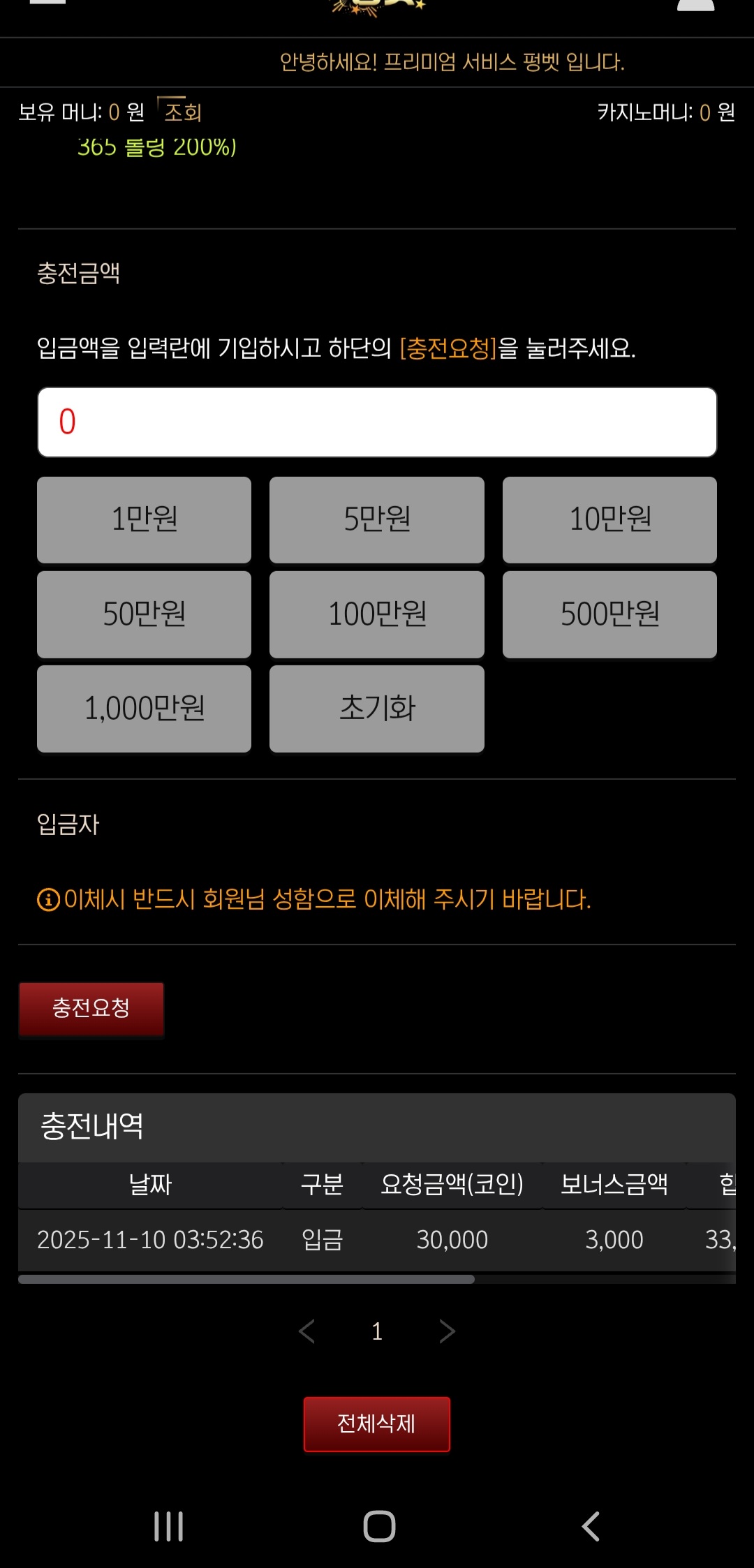Choose the 10만원 quick amount
The width and height of the screenshot is (754, 1568).
[609, 519]
